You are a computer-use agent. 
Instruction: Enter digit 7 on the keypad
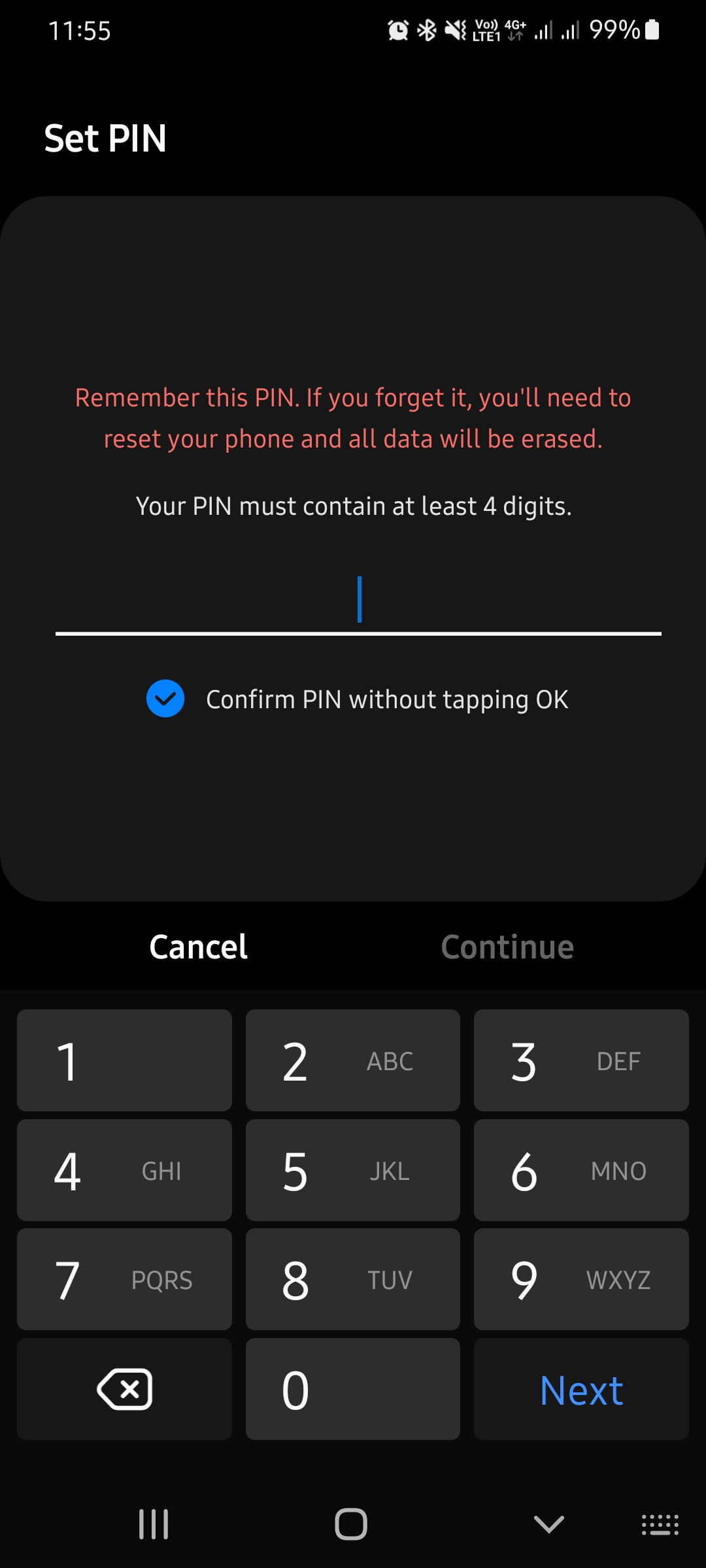(x=124, y=1279)
